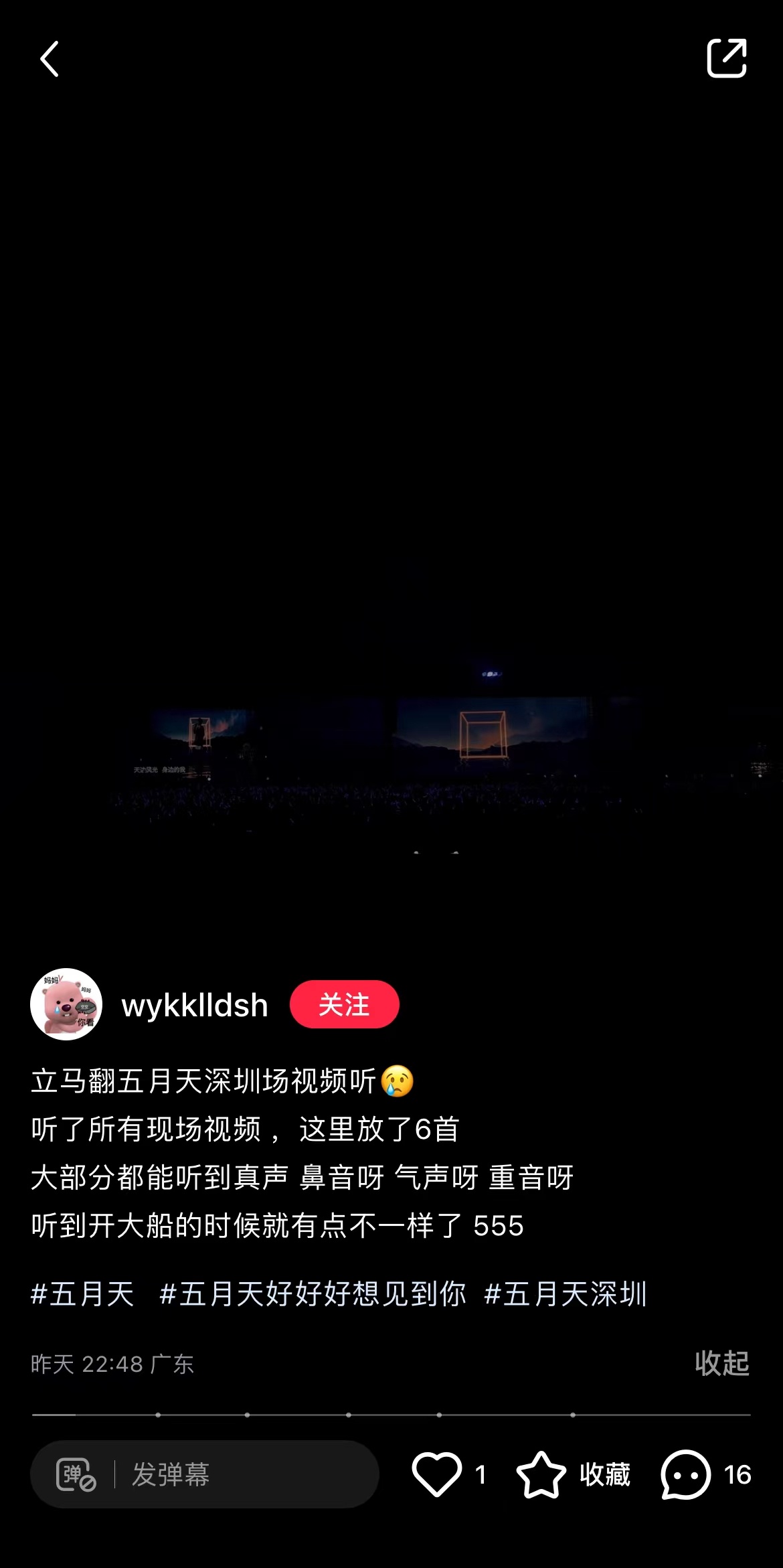Follow wykklldsh with the 关注 button
783x1568 pixels.
pyautogui.click(x=344, y=1004)
